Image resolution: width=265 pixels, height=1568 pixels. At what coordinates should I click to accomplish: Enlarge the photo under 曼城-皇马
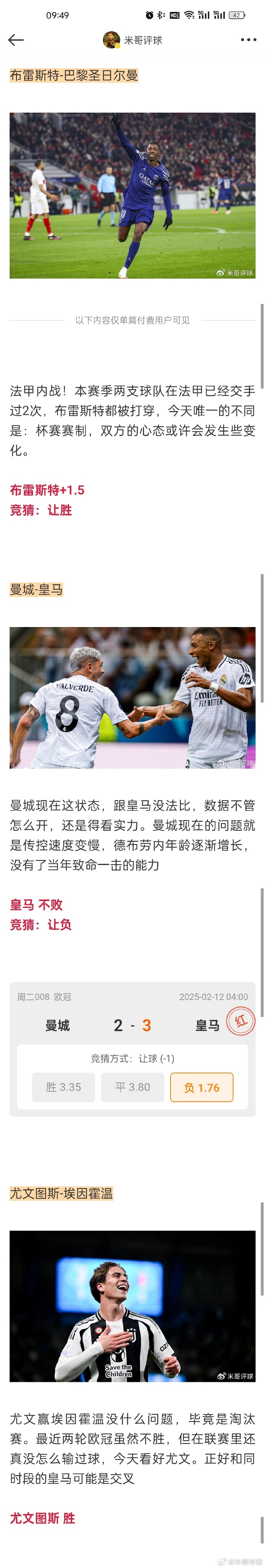click(132, 698)
